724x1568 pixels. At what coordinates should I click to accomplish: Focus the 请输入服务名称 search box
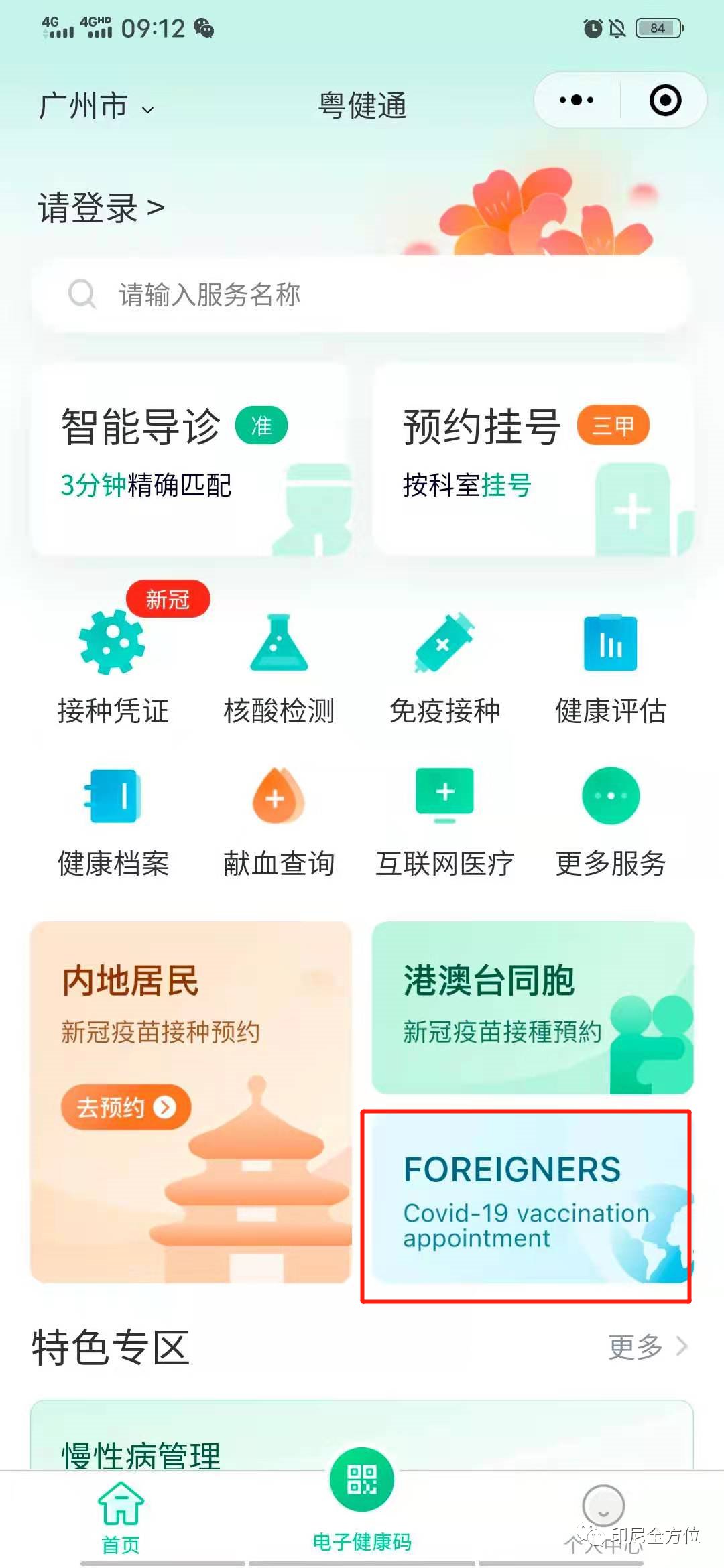[362, 295]
